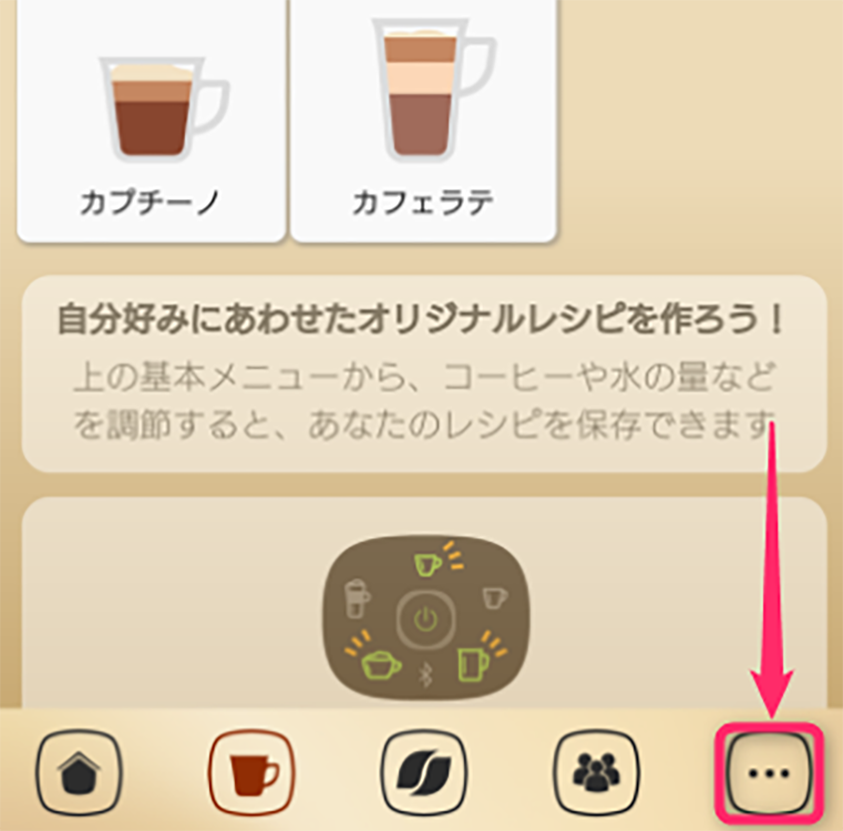
Task: Open the カフェラテ recipe card
Action: pos(422,120)
